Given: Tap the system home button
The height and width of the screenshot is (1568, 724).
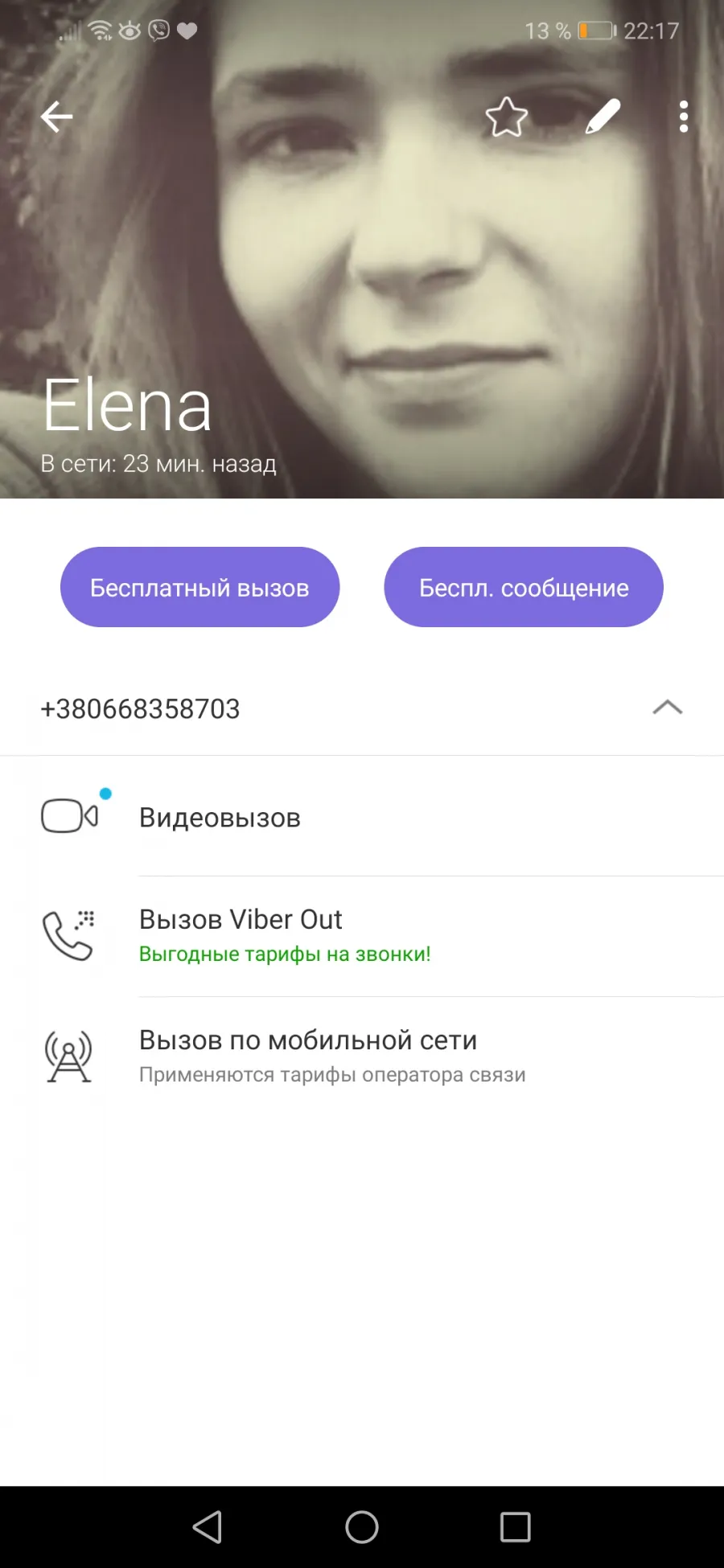Looking at the screenshot, I should [x=362, y=1527].
